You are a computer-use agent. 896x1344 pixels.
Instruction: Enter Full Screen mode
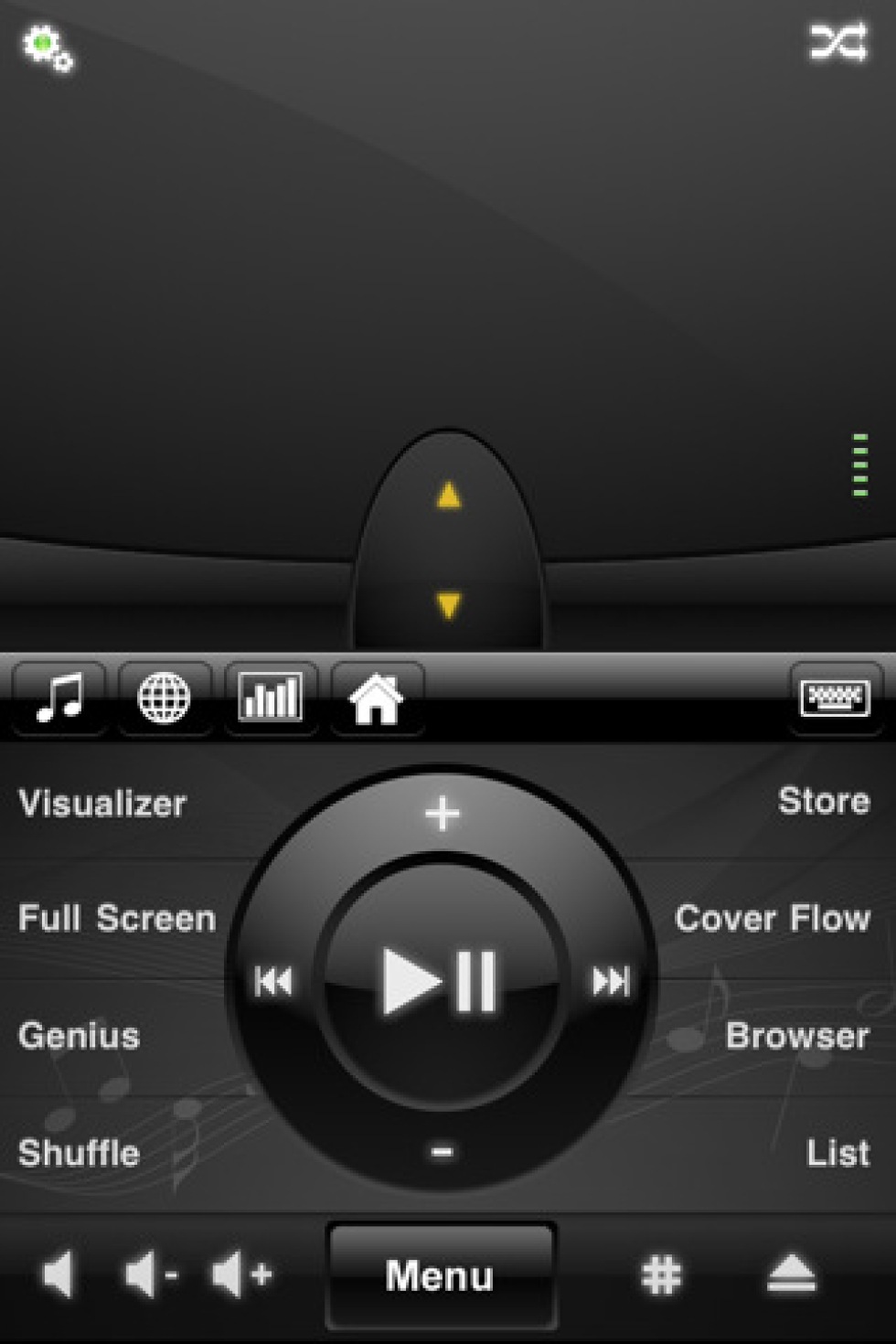click(x=117, y=918)
